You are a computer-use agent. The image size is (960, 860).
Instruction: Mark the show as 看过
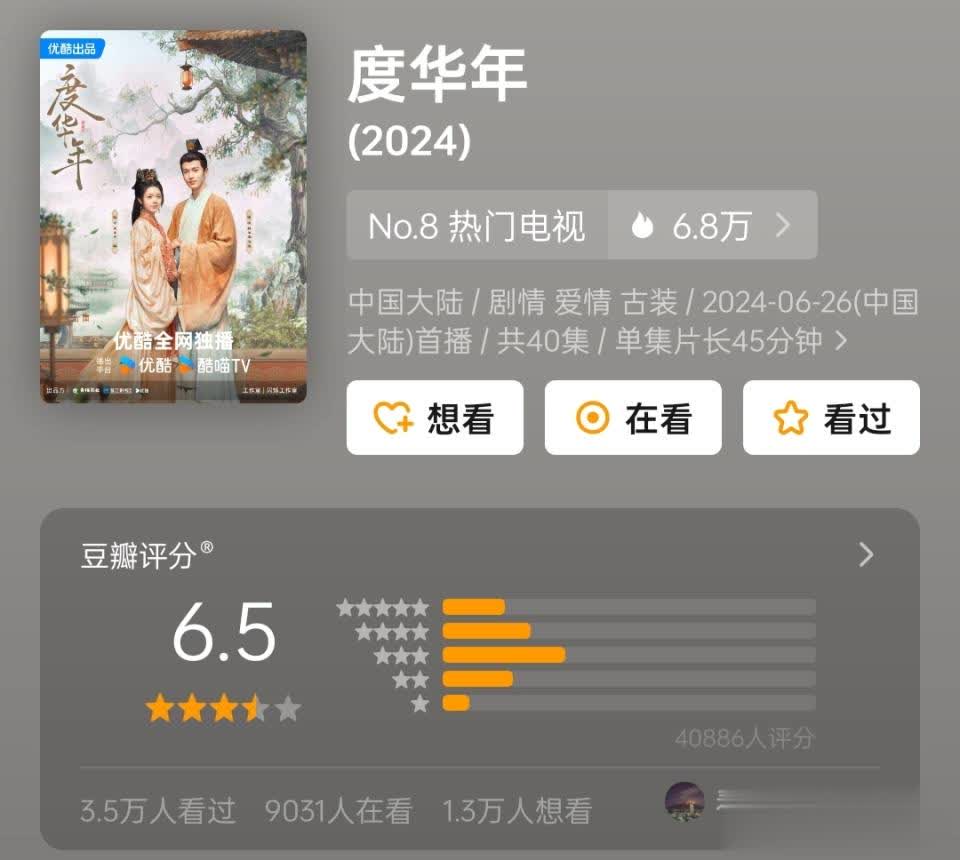click(830, 418)
